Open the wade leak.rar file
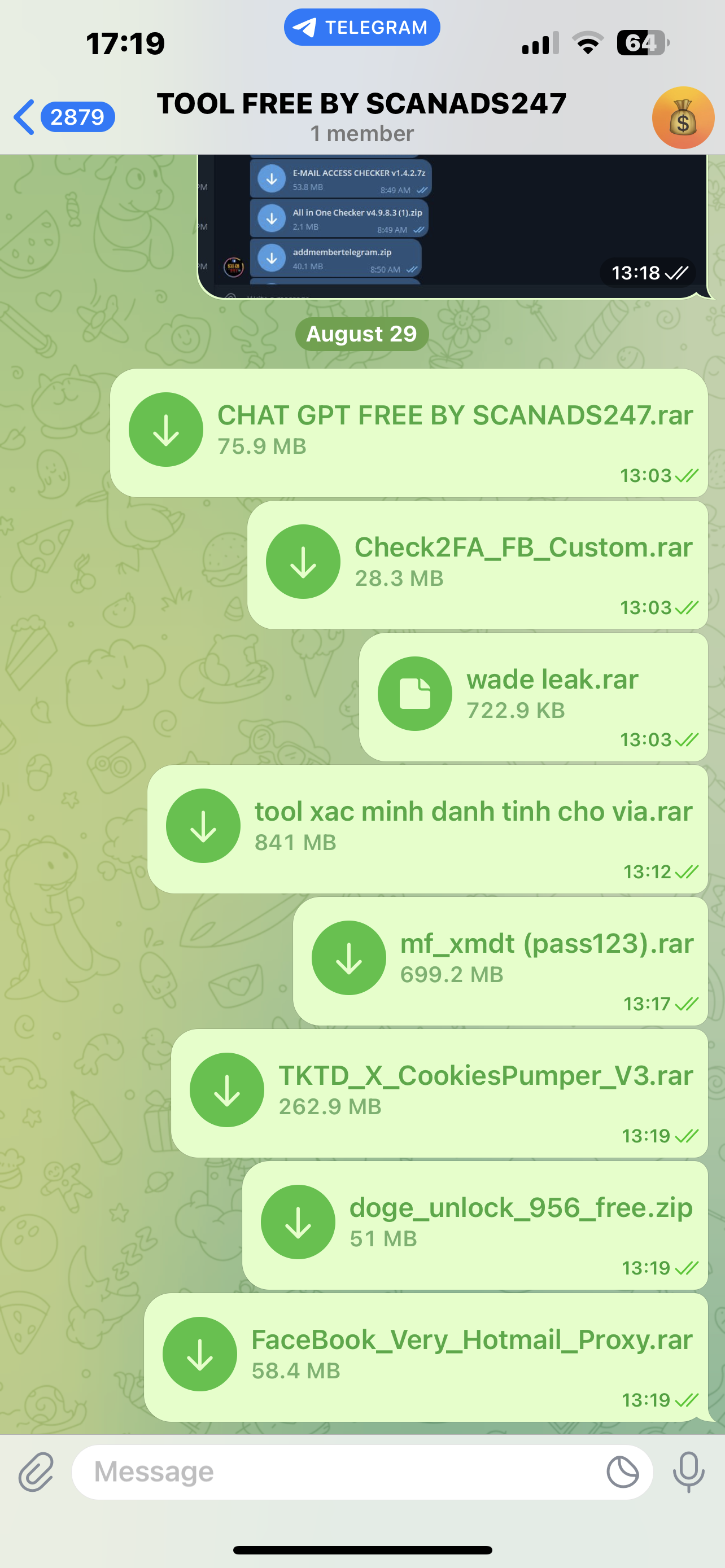 pyautogui.click(x=414, y=694)
